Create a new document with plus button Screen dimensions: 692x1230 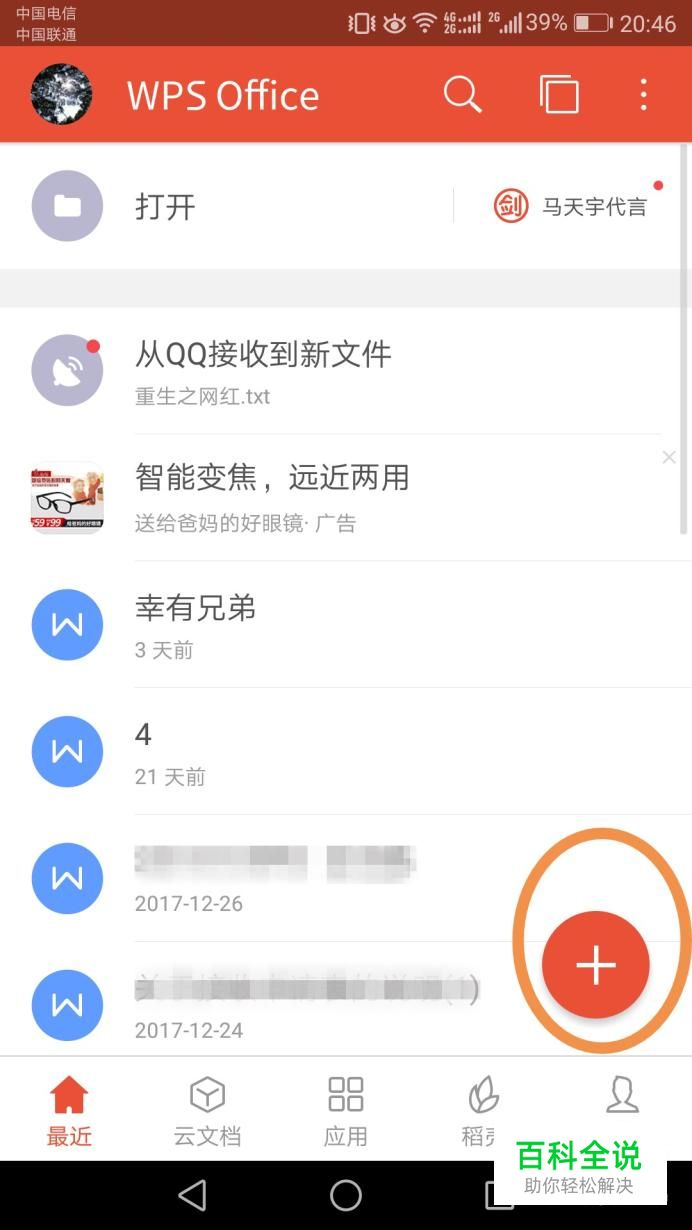pyautogui.click(x=596, y=965)
